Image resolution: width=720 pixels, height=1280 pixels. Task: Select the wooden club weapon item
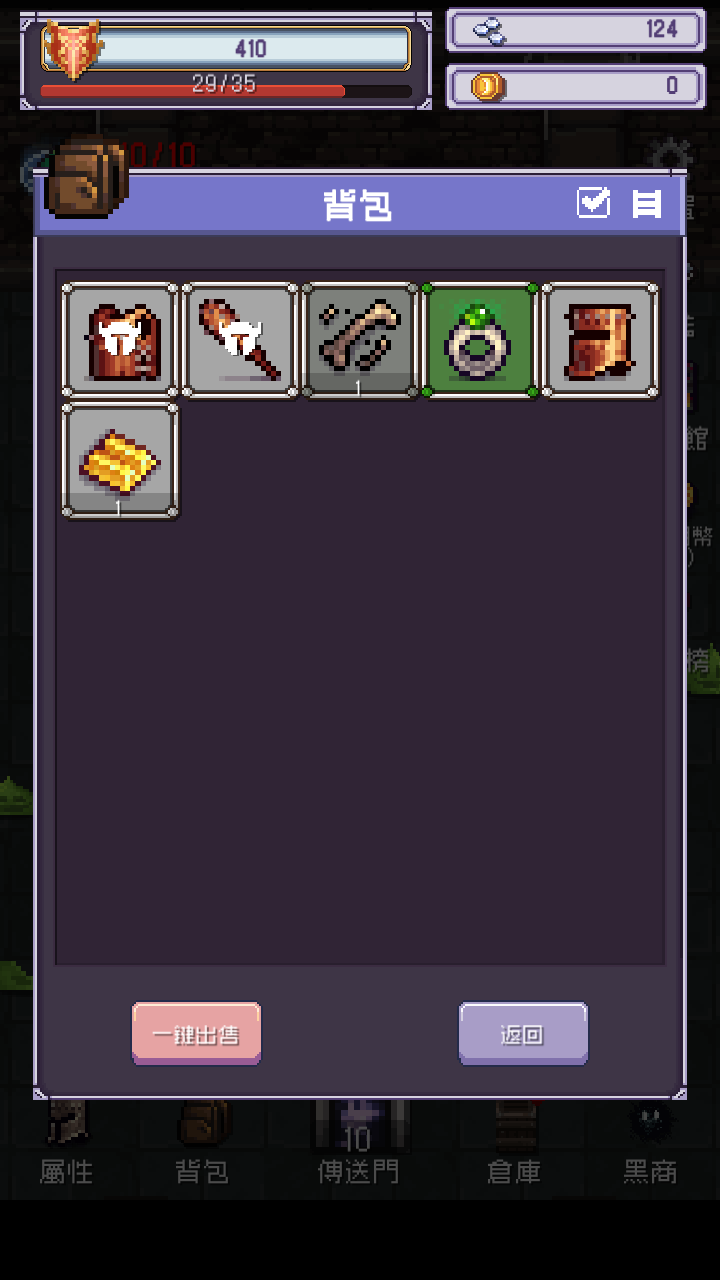(240, 341)
